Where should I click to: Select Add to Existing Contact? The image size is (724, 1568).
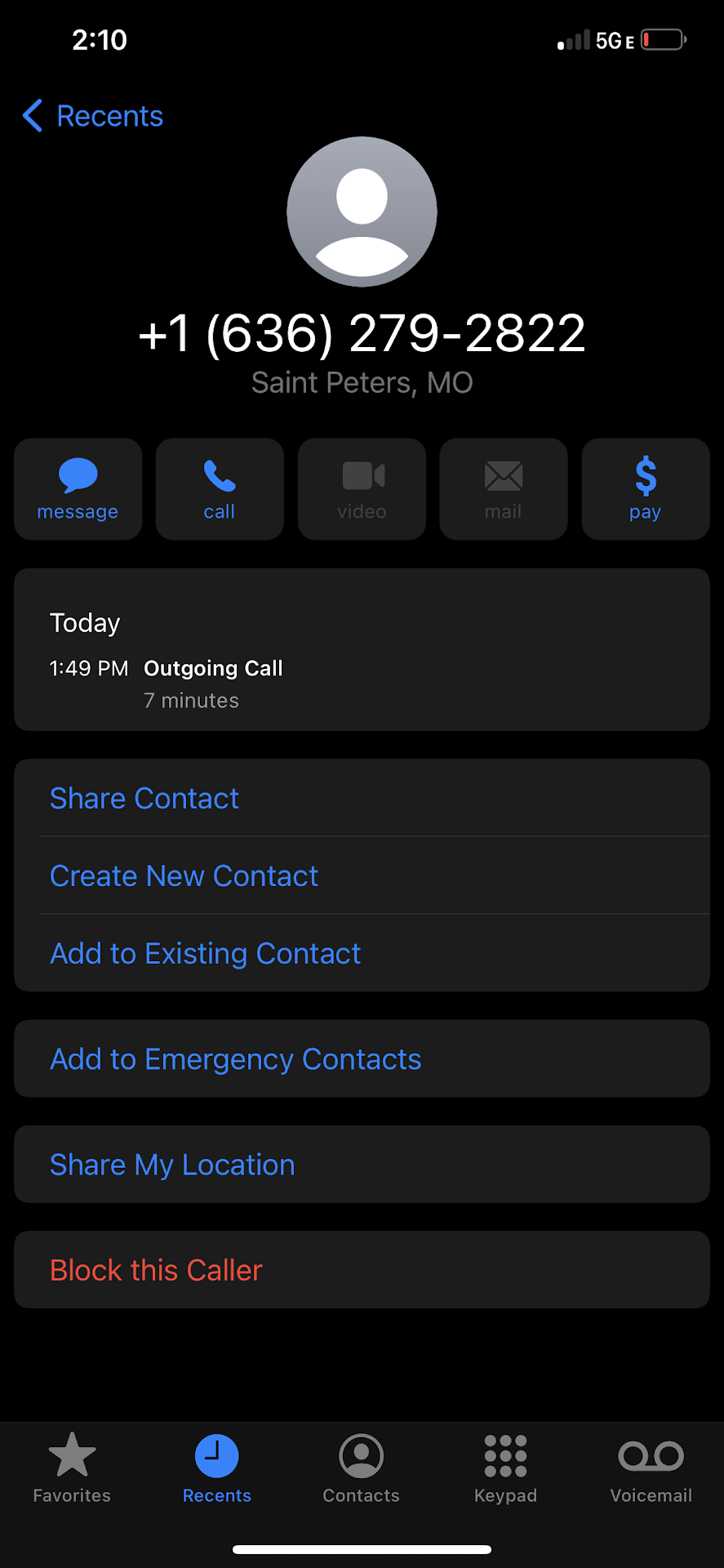(x=205, y=953)
